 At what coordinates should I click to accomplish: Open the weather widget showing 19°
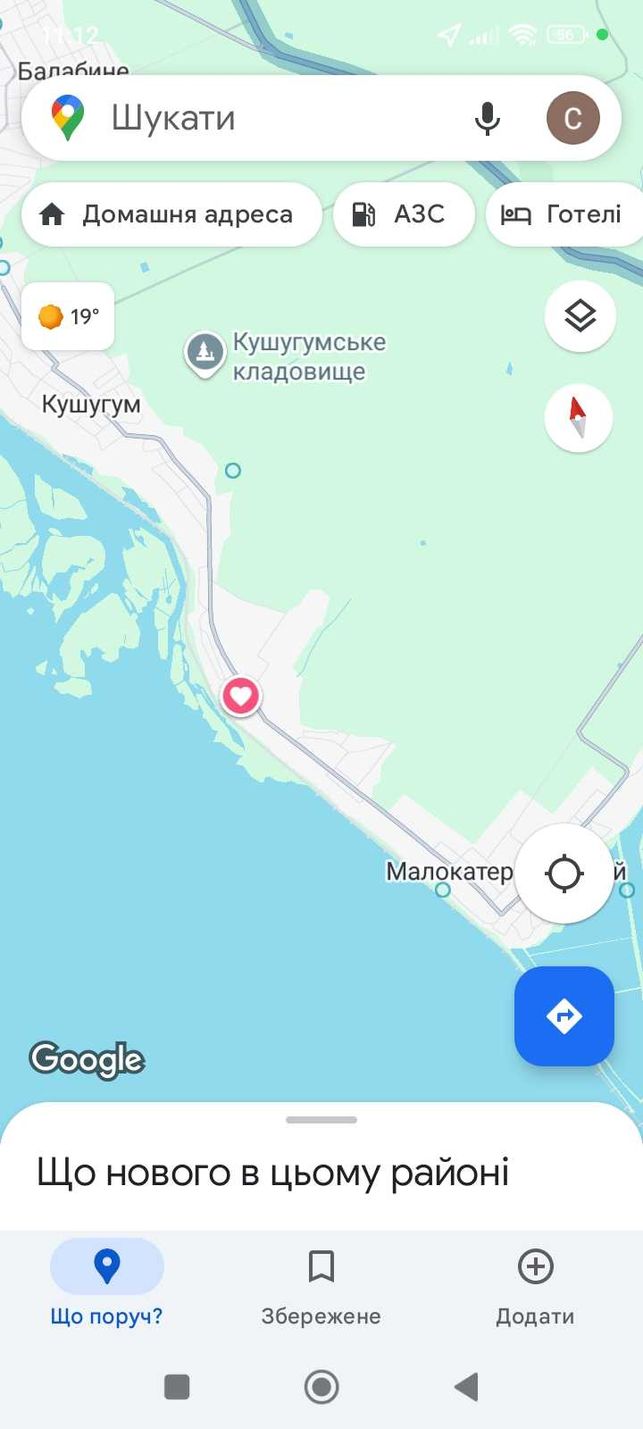click(x=68, y=317)
